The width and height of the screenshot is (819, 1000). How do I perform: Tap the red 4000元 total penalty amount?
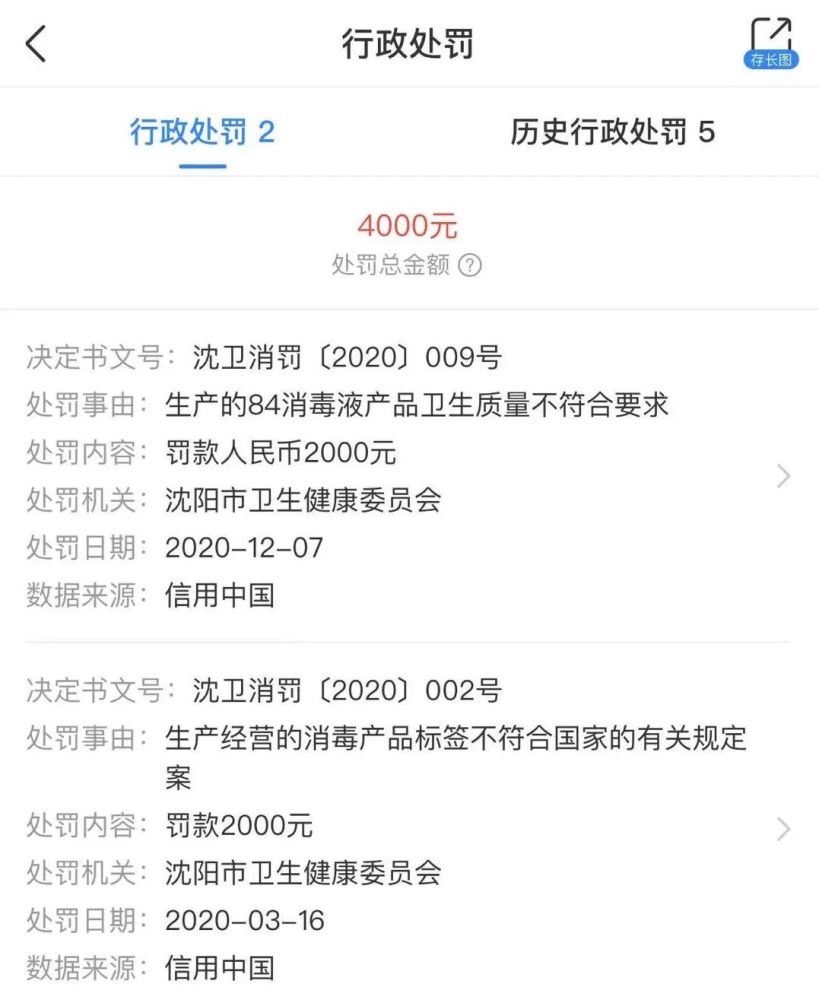tap(409, 225)
